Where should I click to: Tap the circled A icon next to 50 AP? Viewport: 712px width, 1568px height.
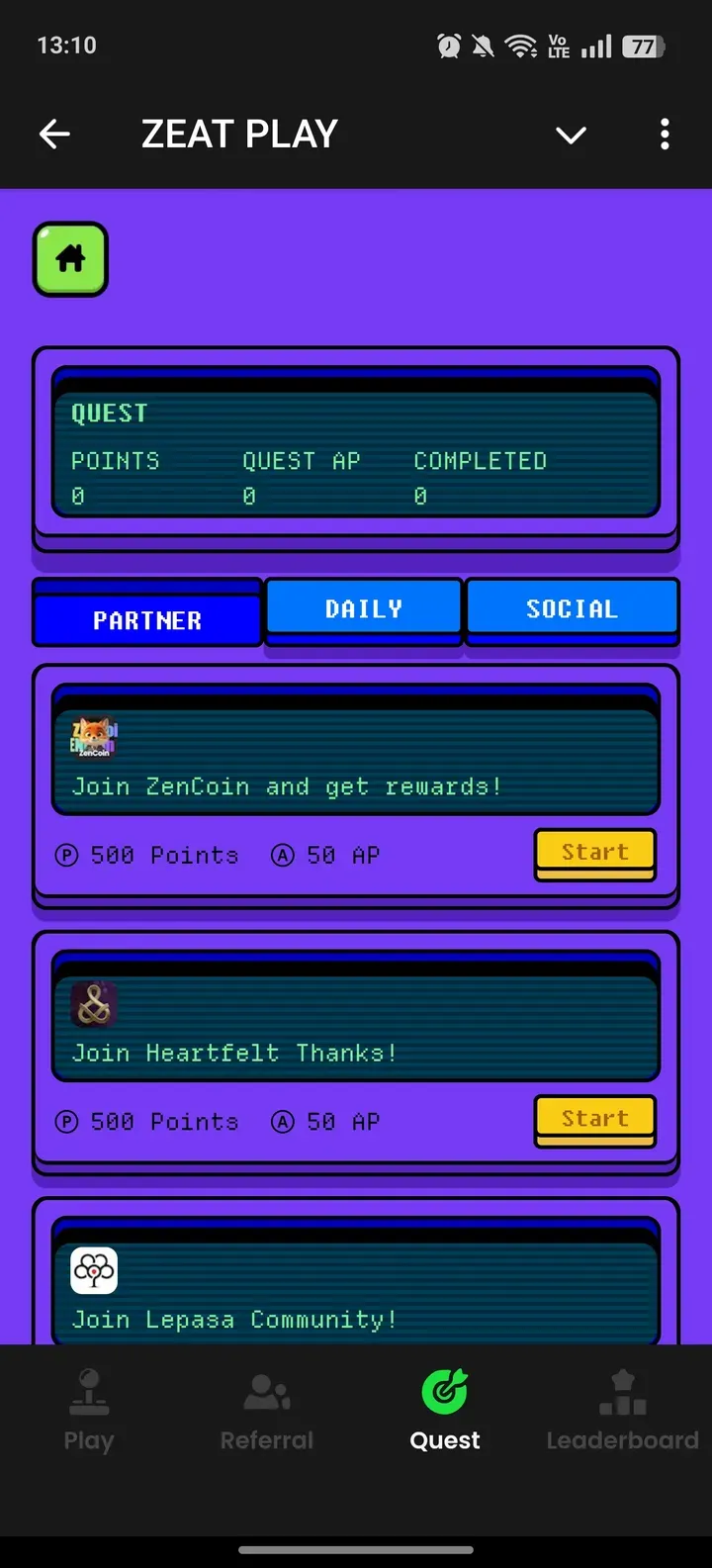click(x=282, y=855)
